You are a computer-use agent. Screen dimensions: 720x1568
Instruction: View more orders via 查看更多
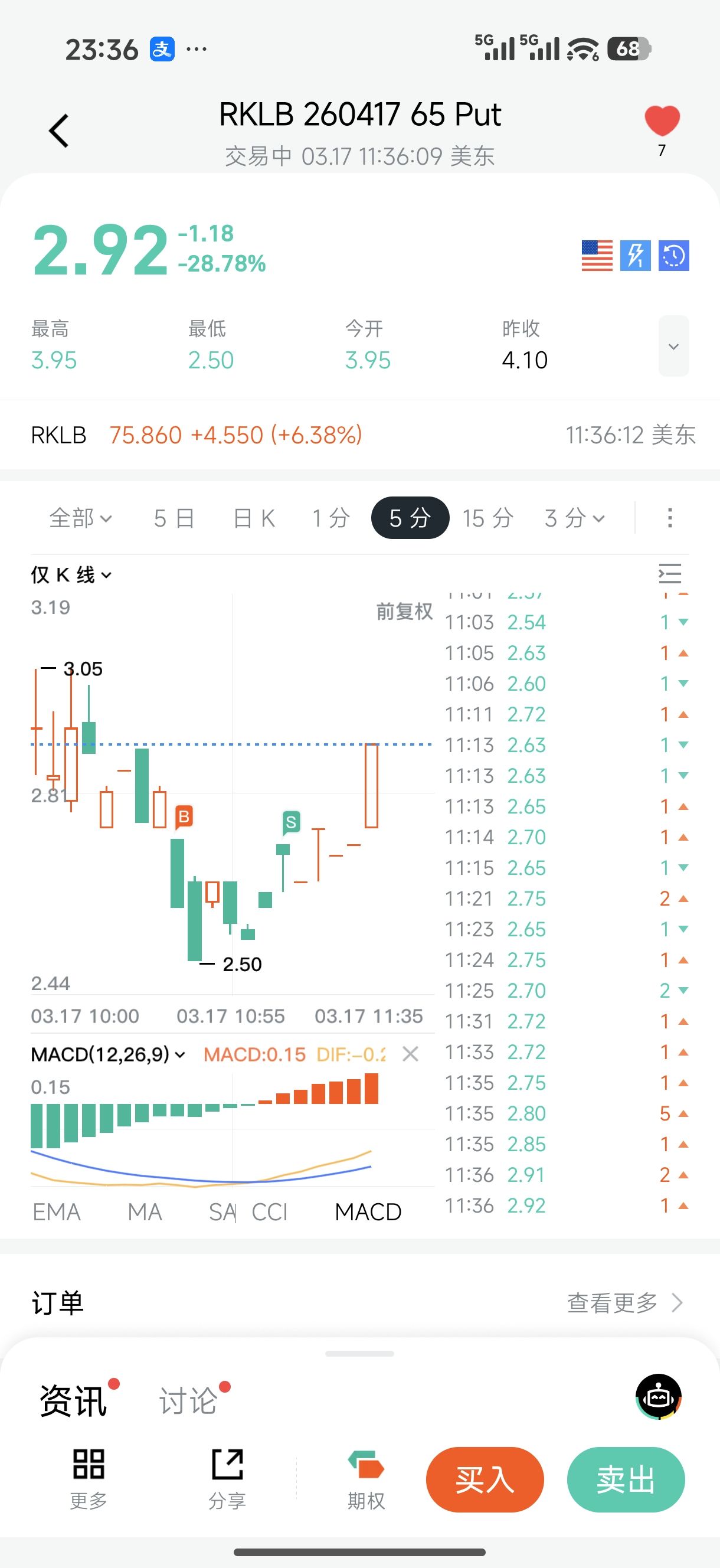(624, 1302)
